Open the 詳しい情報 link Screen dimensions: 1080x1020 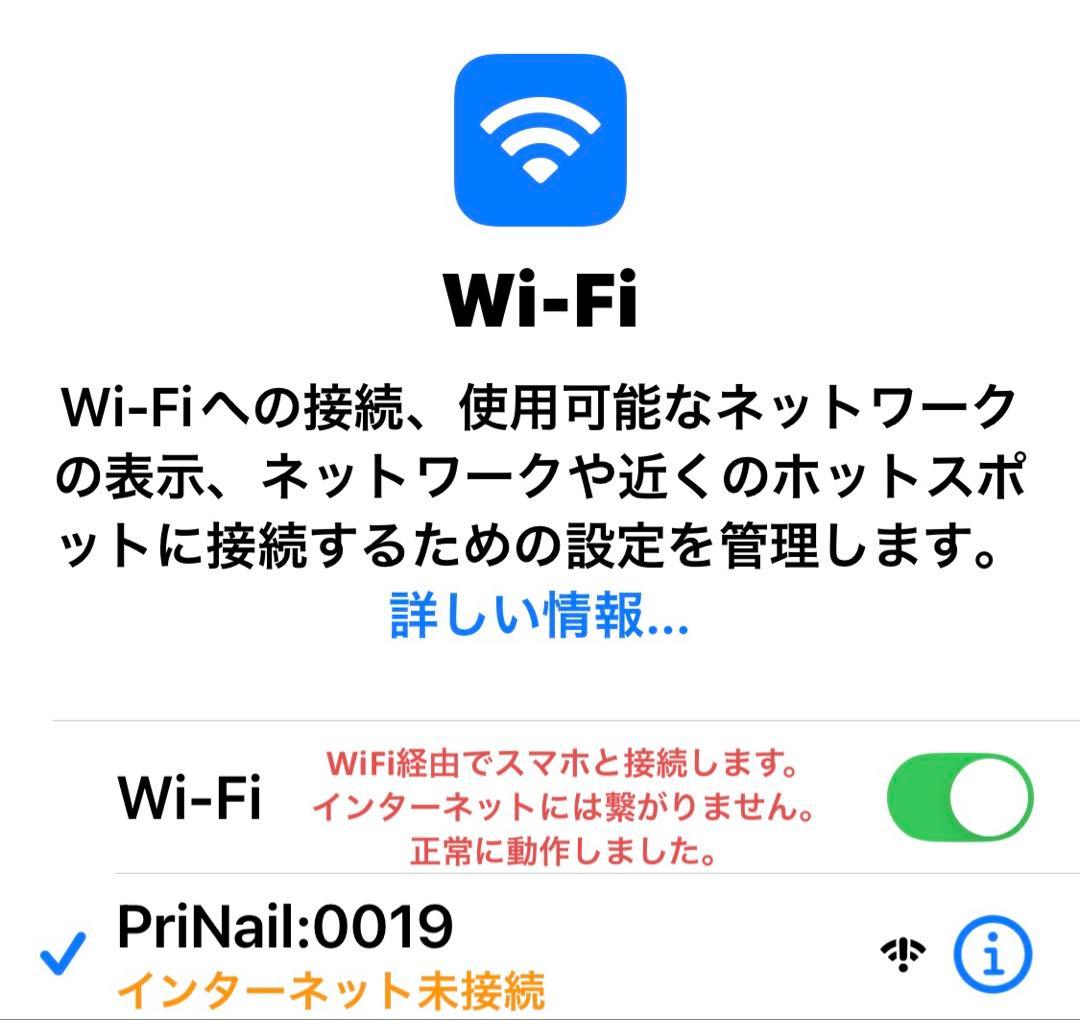click(x=539, y=618)
